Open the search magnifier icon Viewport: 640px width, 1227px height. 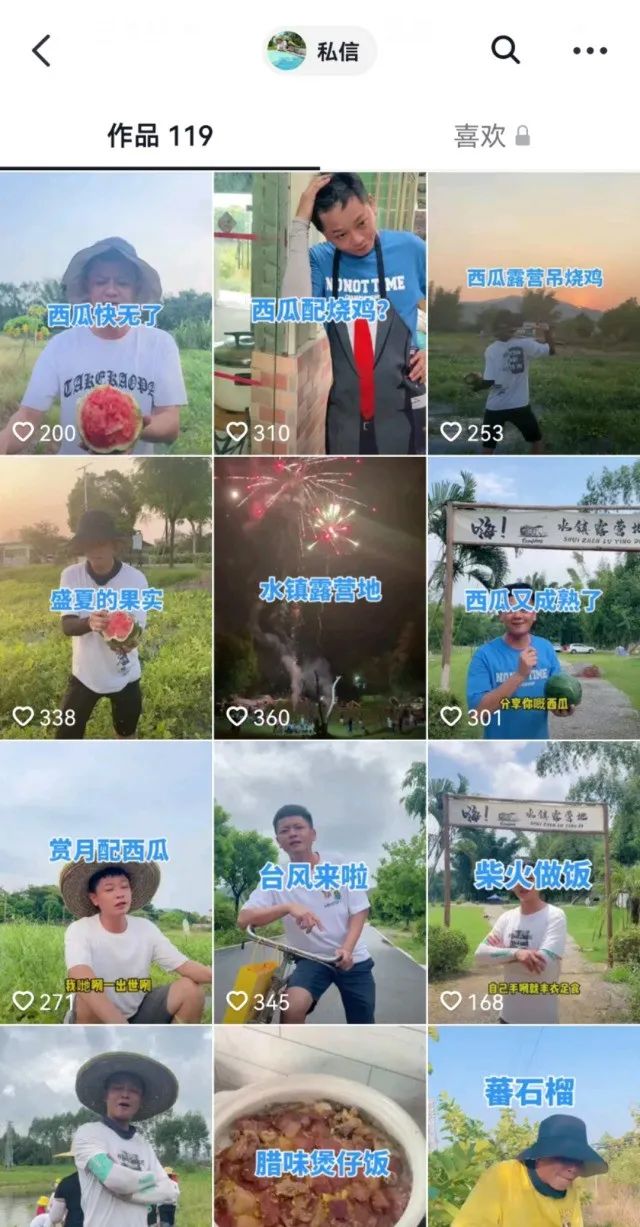[x=506, y=50]
